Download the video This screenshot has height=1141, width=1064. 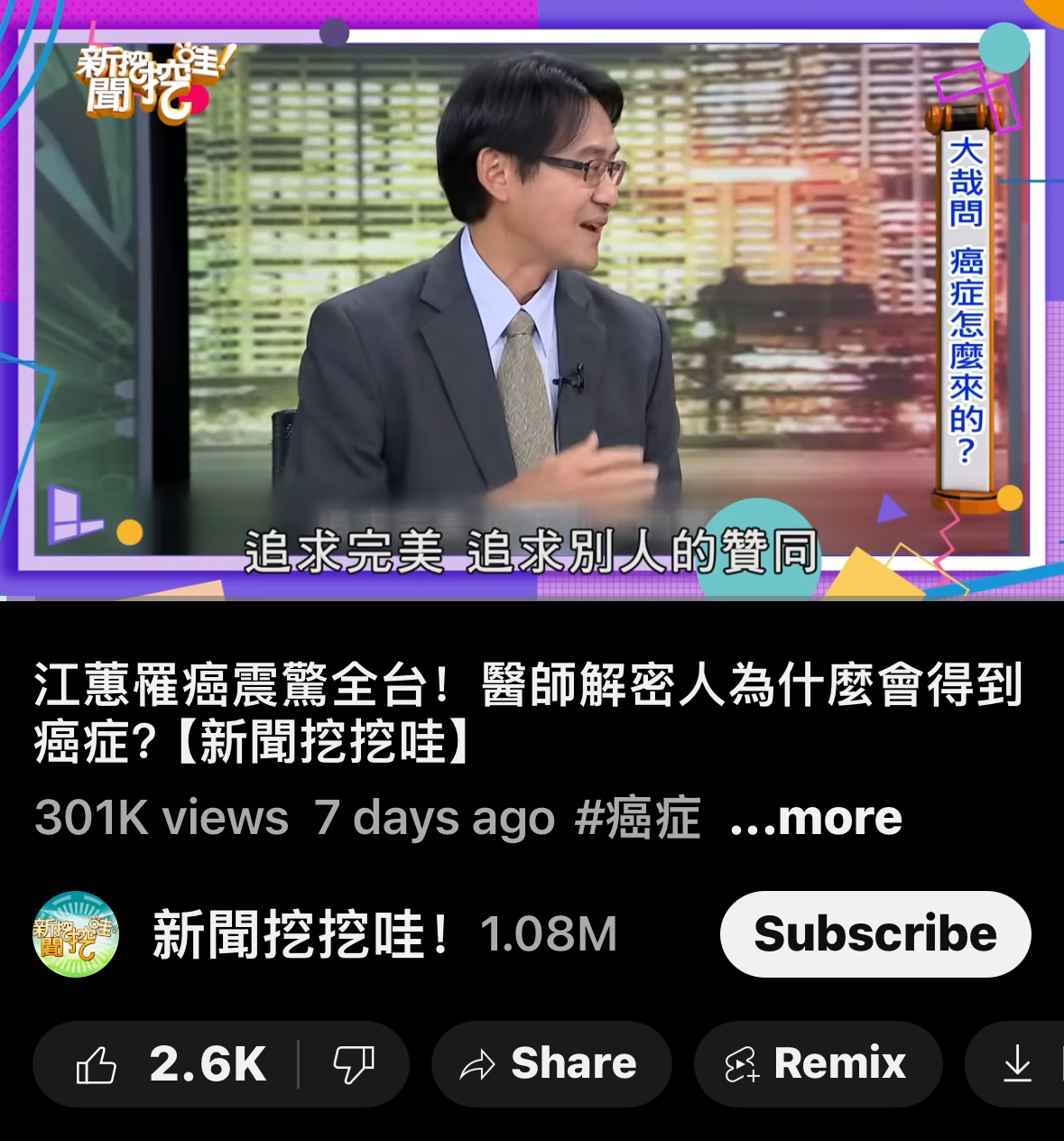click(1017, 1064)
